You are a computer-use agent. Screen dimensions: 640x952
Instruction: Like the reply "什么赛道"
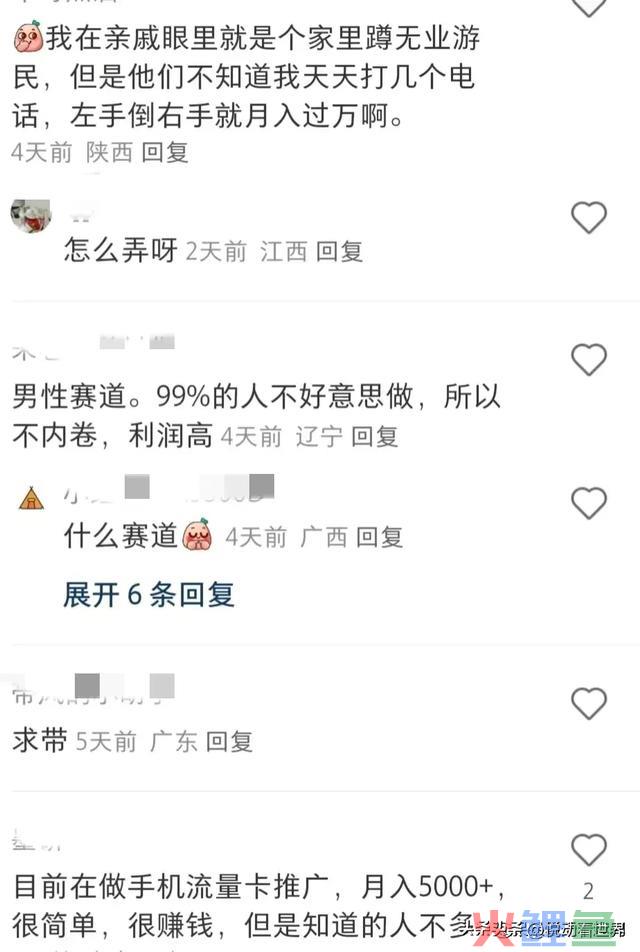588,503
